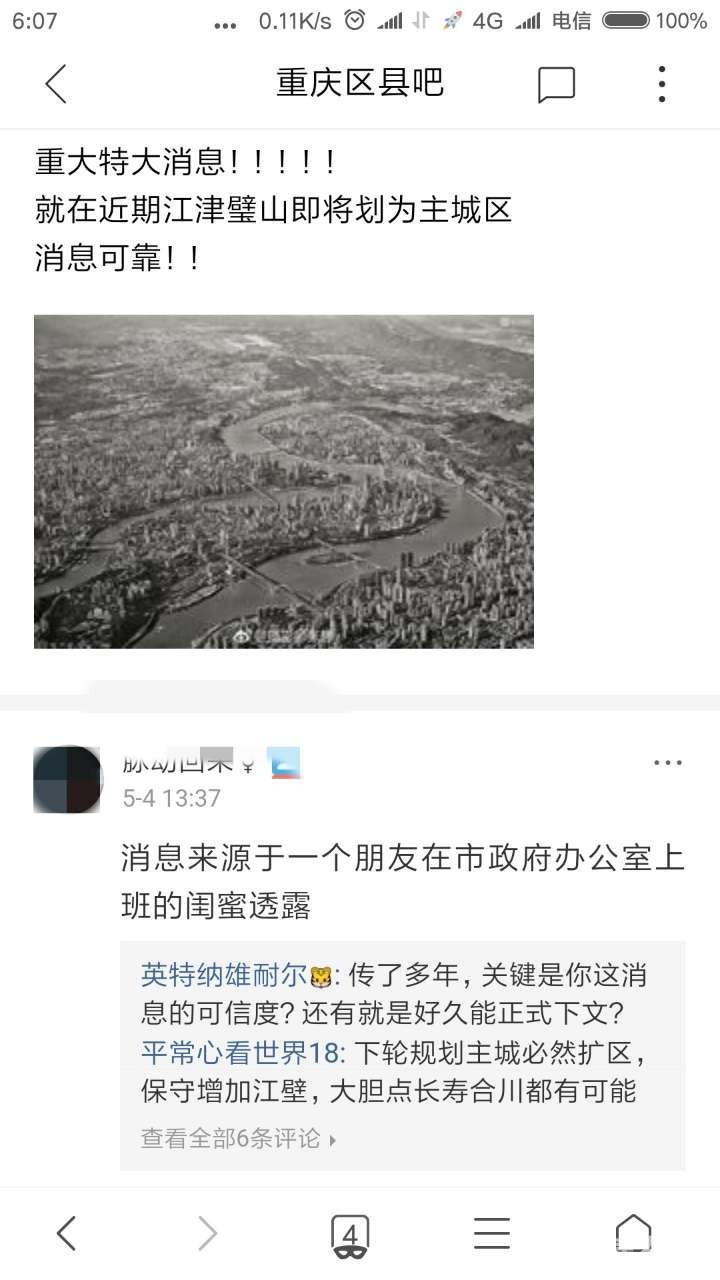
Task: Open 英特纳雄耐尔's profile link
Action: pyautogui.click(x=224, y=975)
